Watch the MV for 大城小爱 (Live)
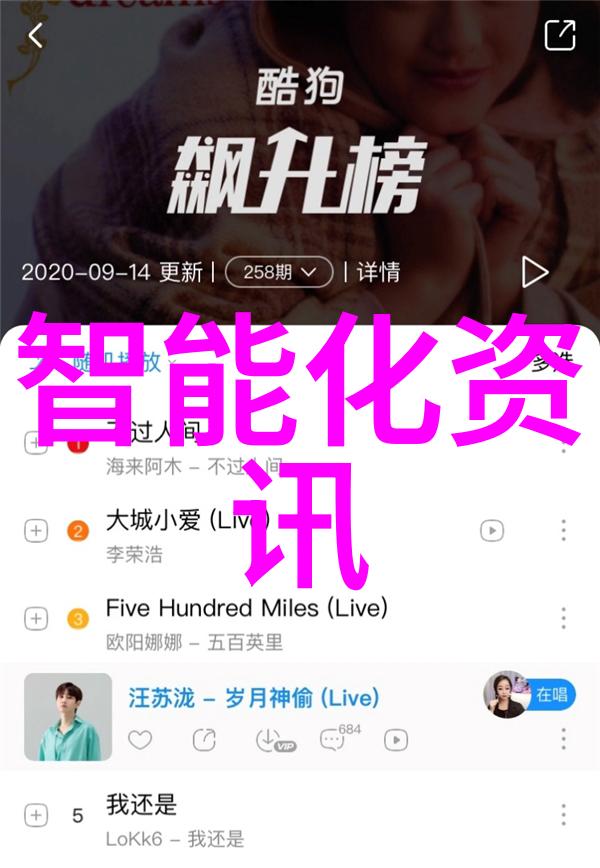Screen dimensions: 600x868 pyautogui.click(x=490, y=530)
